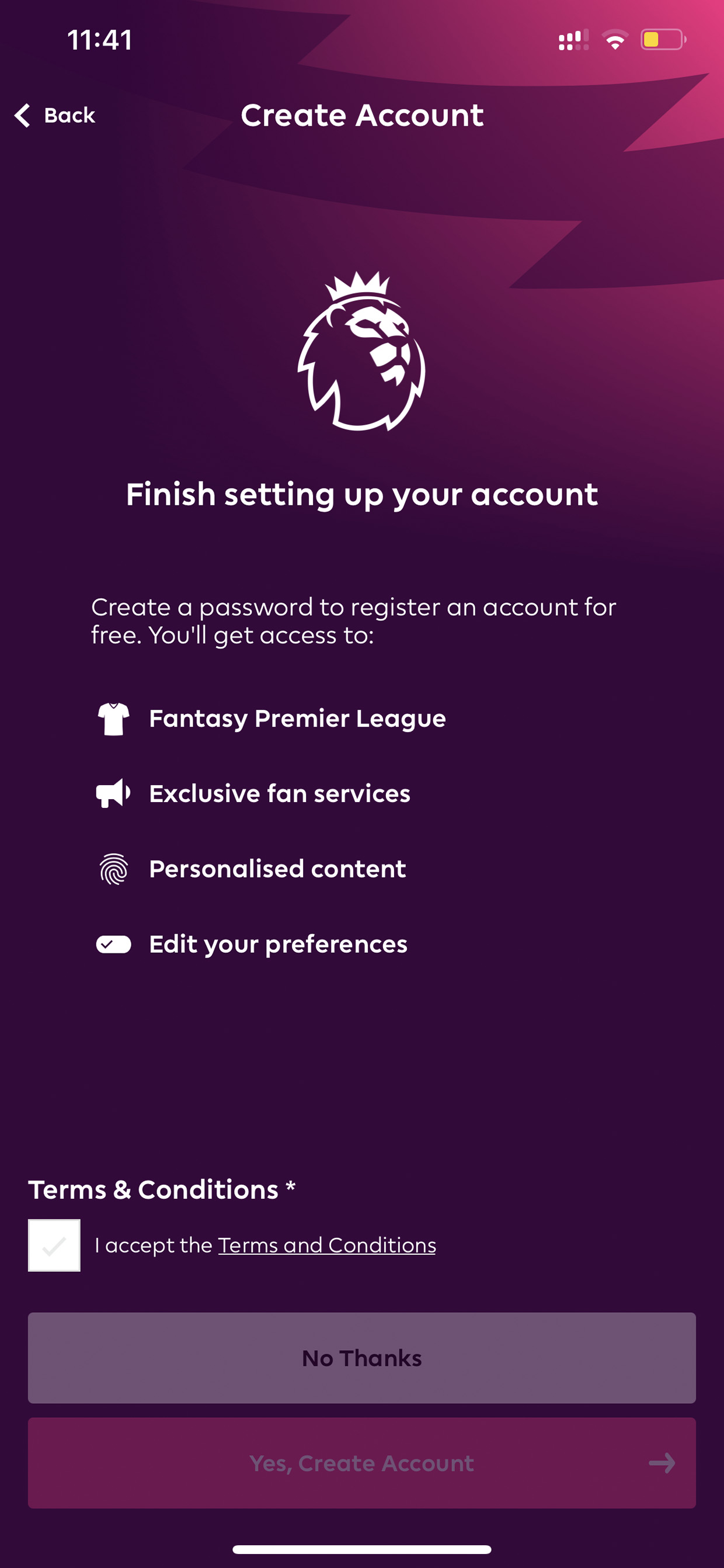Open the Terms and Conditions link
This screenshot has height=1568, width=724.
coord(328,1246)
